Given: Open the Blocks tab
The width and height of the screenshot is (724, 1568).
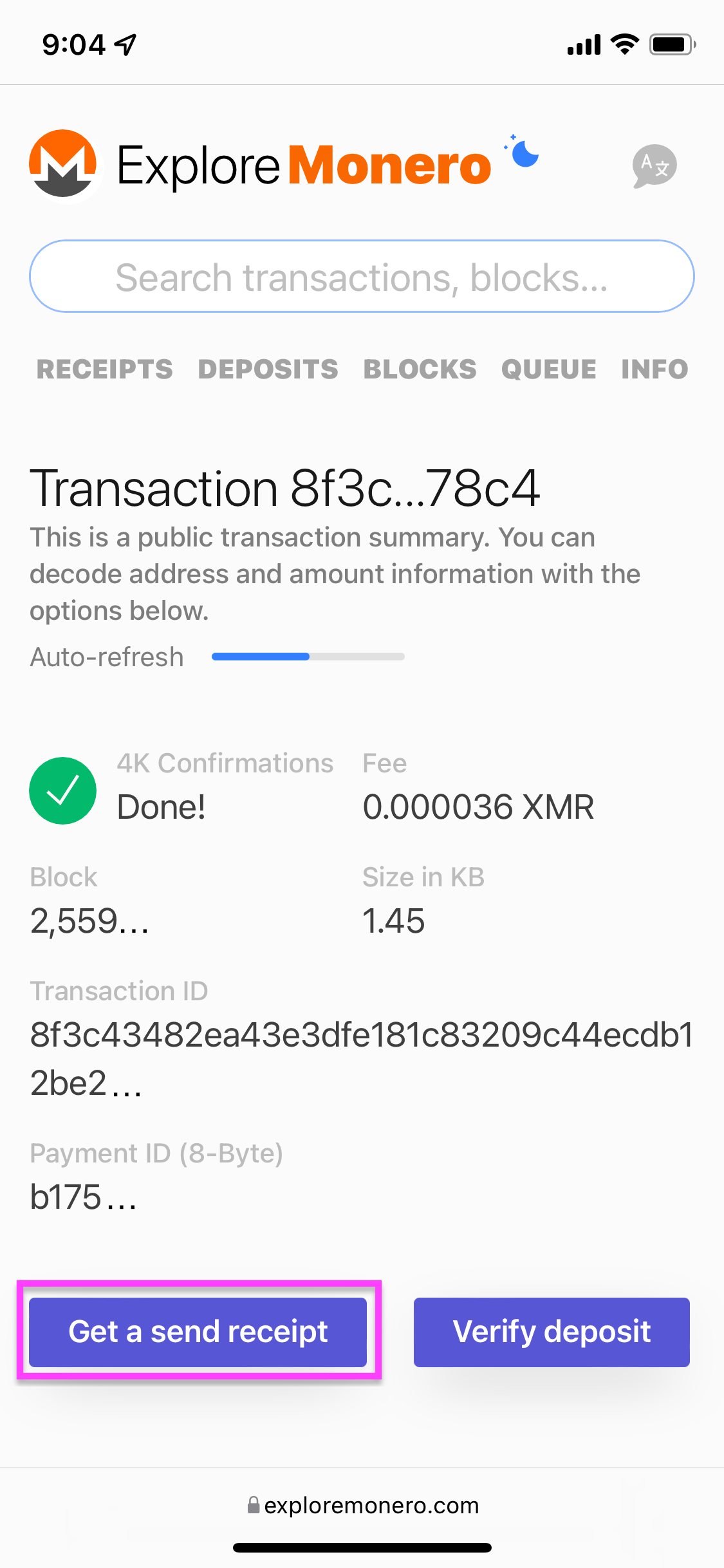Looking at the screenshot, I should pos(420,369).
